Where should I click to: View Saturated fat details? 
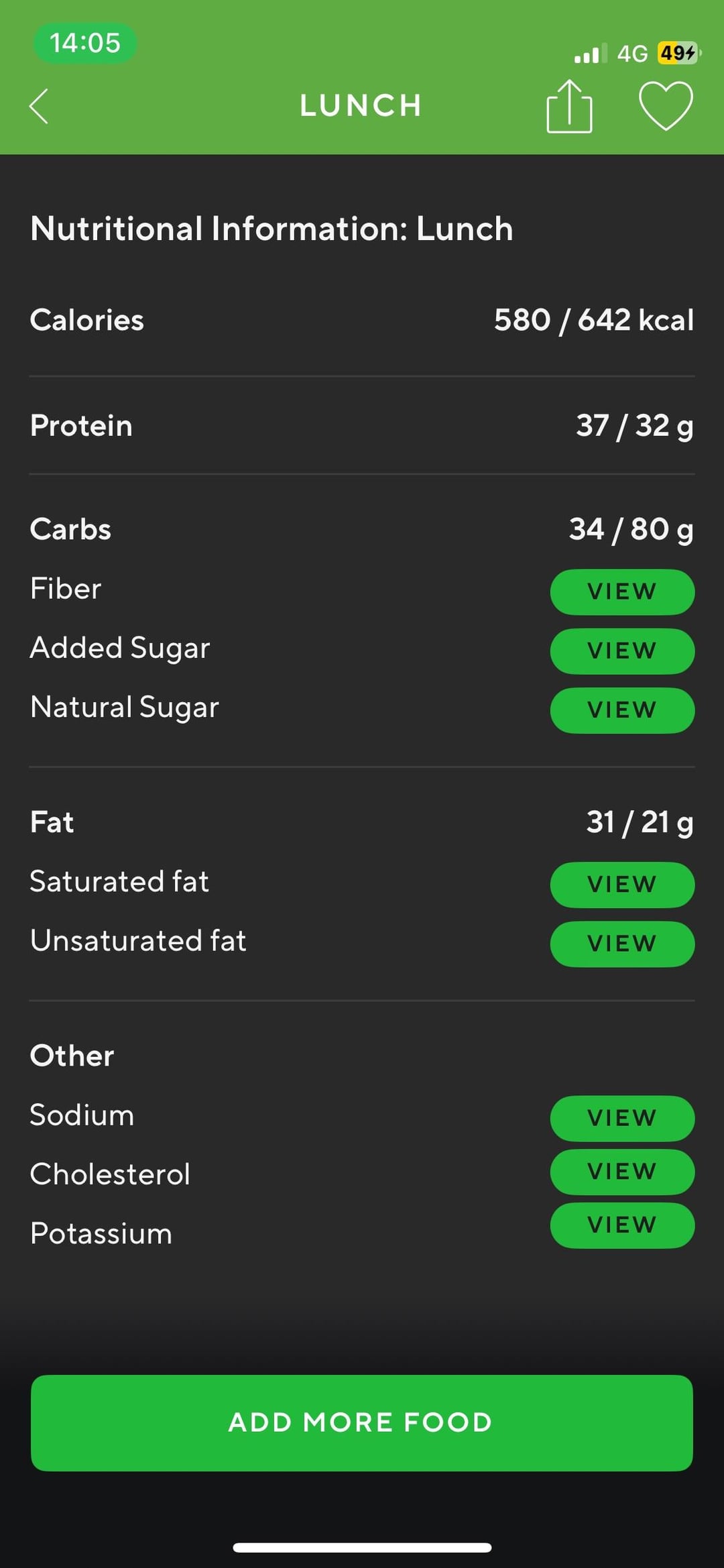tap(622, 884)
